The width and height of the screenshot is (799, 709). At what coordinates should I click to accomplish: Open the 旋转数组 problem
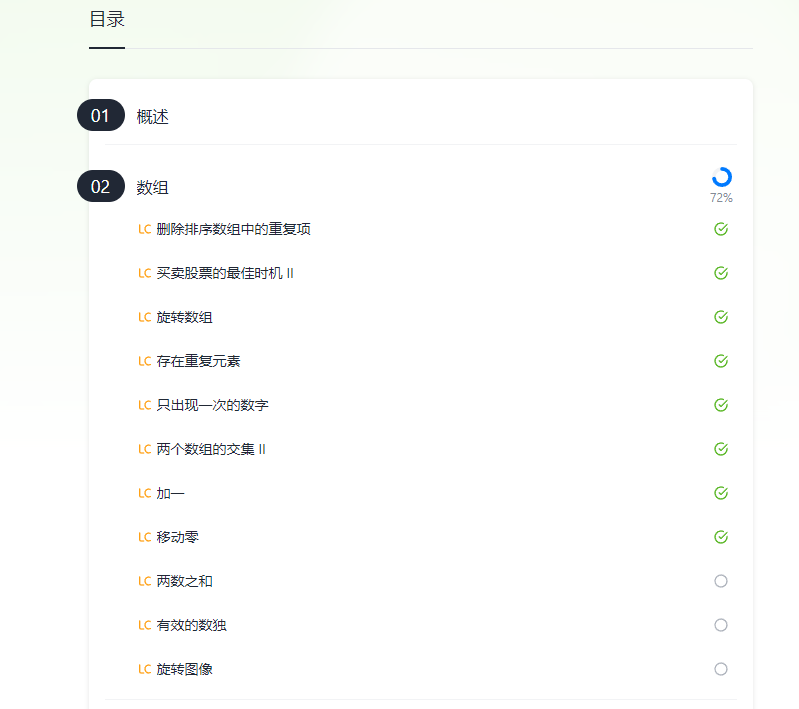point(184,317)
